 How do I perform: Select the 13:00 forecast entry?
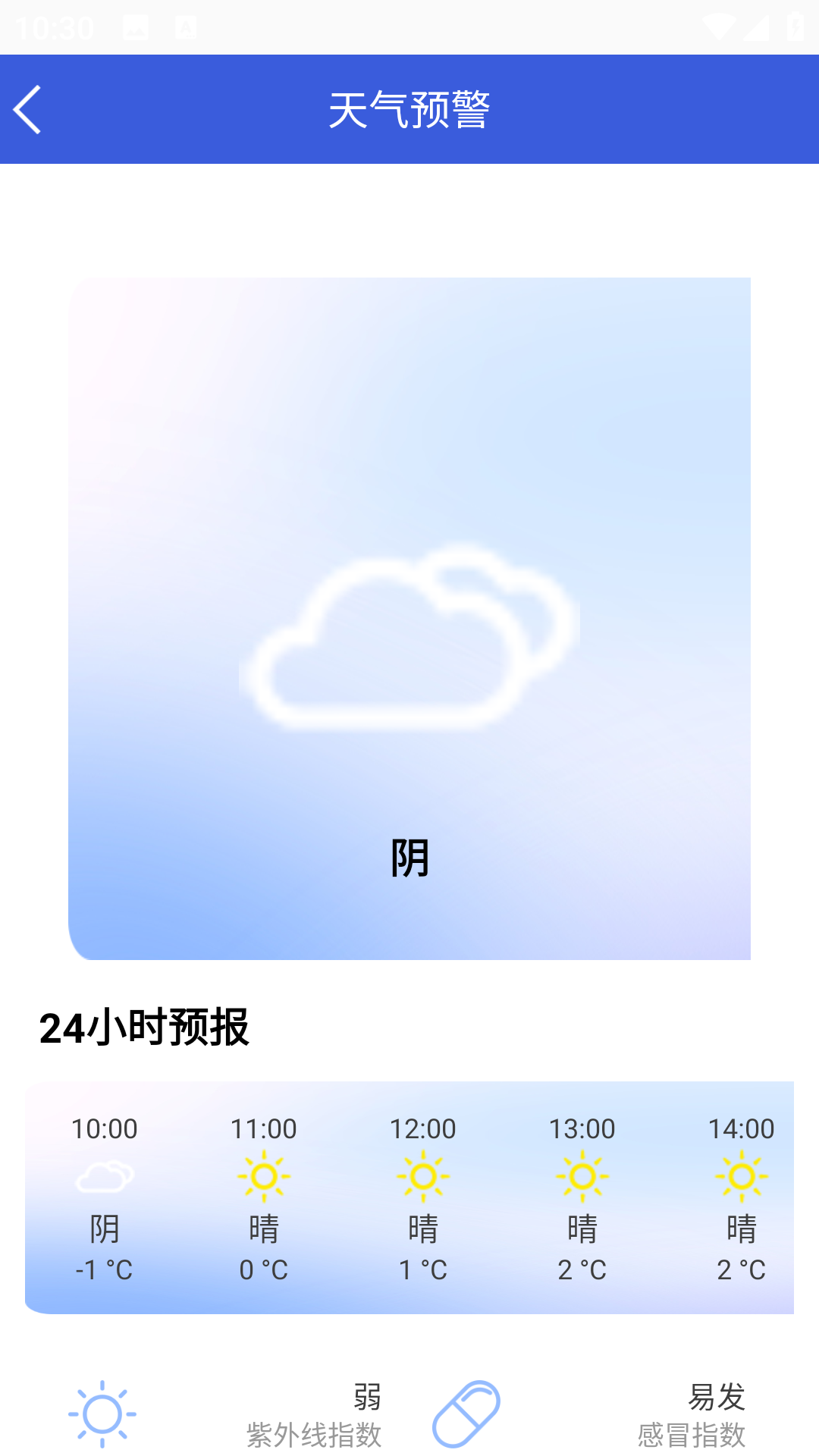tap(582, 1198)
